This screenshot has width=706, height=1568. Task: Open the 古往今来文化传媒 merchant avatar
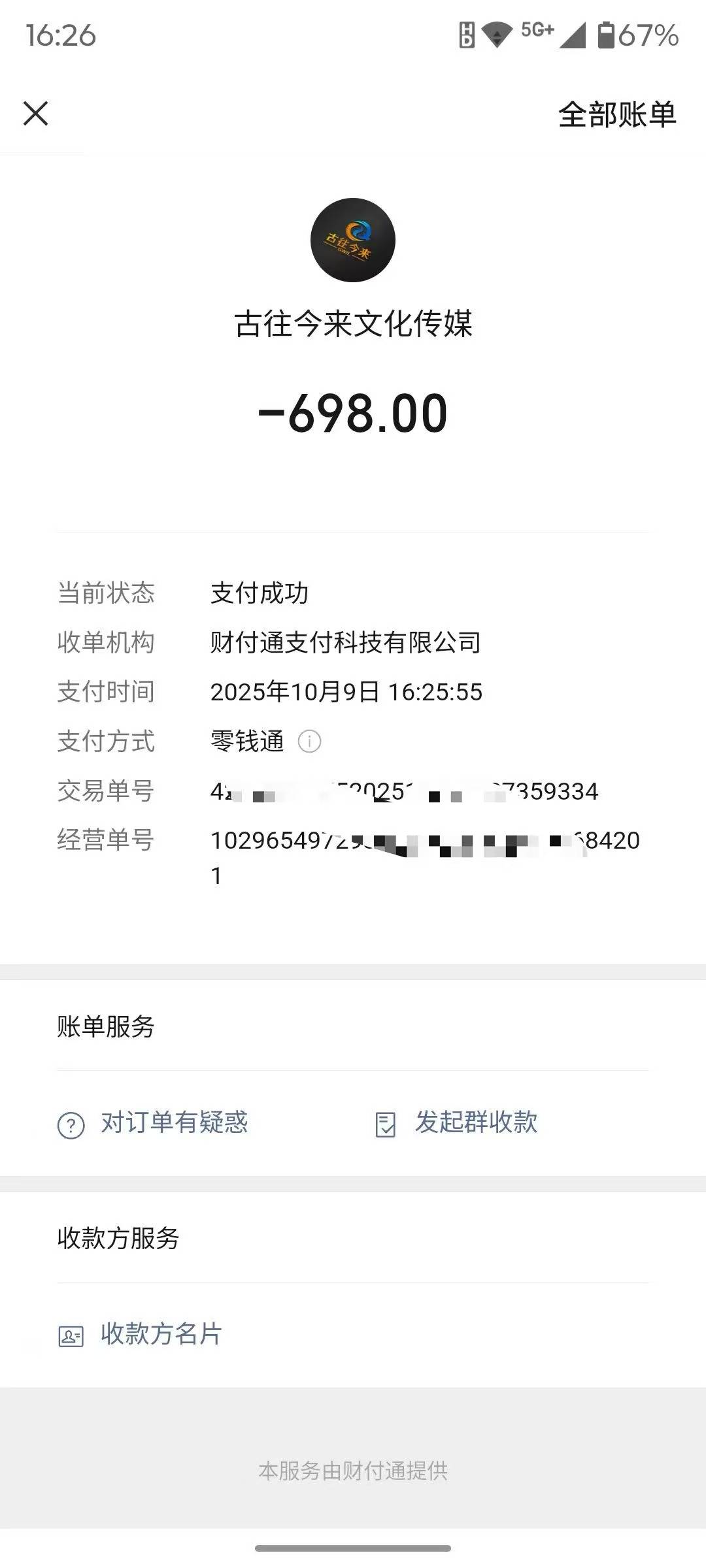[353, 240]
